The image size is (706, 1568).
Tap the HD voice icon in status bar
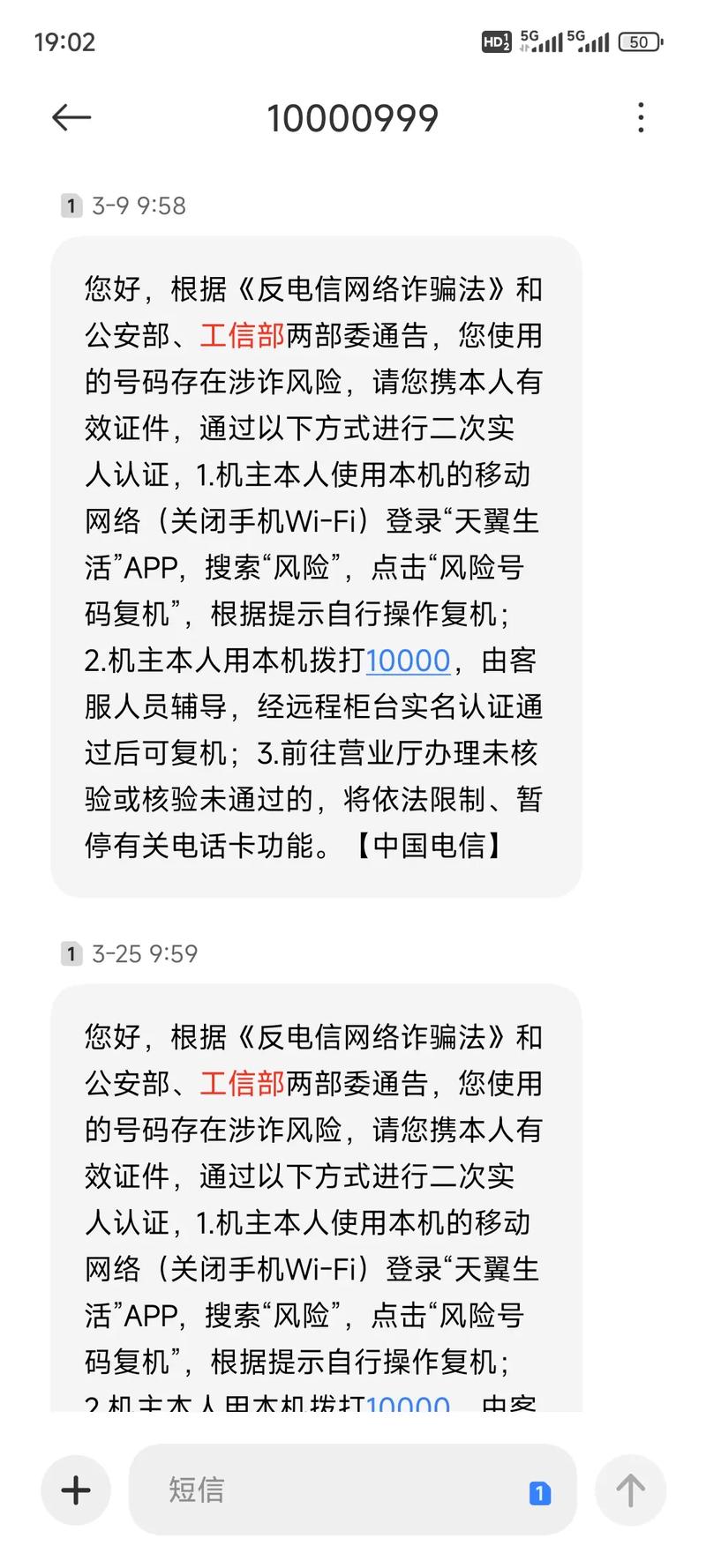(x=497, y=41)
